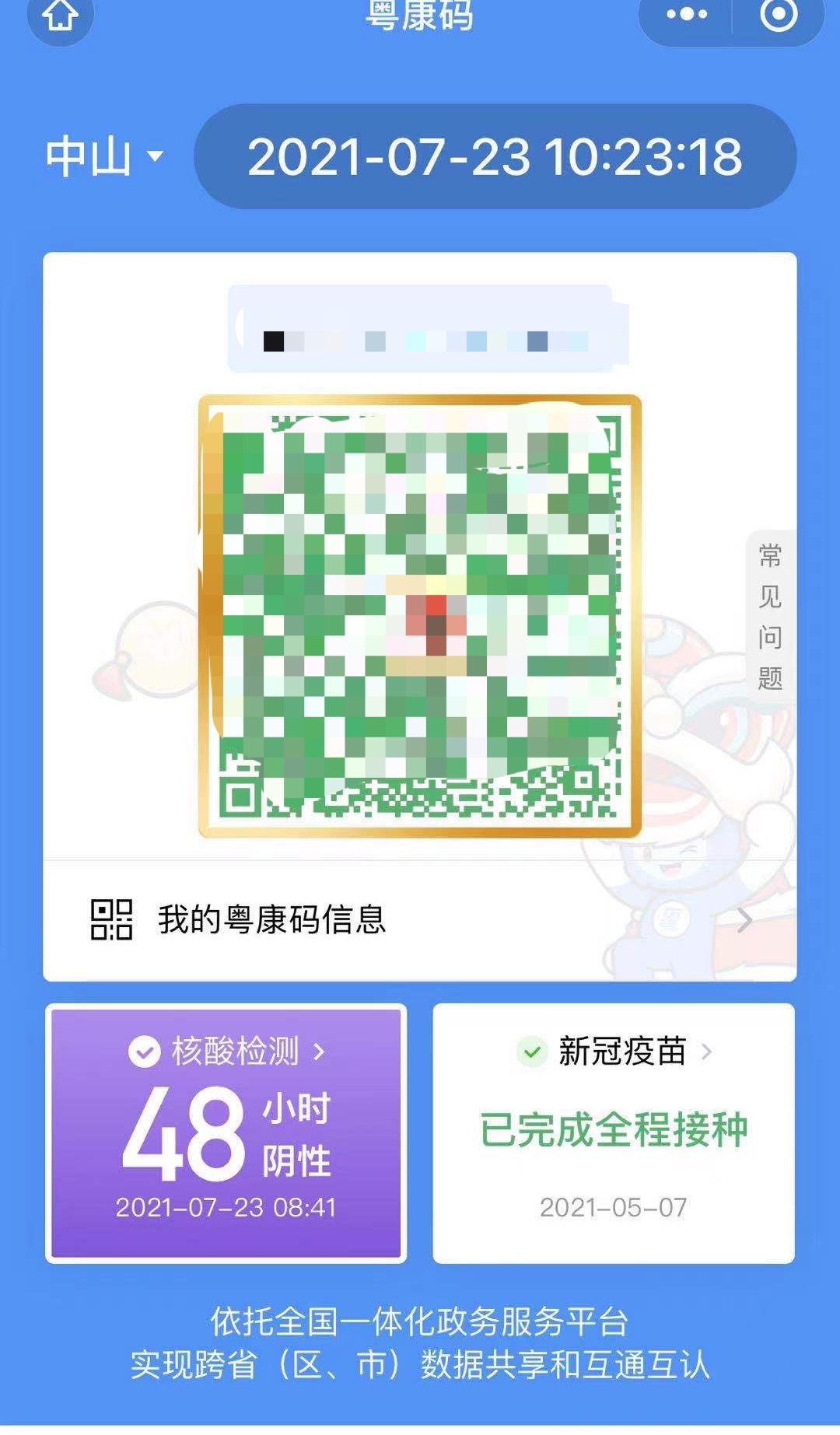Image resolution: width=840 pixels, height=1435 pixels.
Task: Go to the mini program home
Action: coord(60,16)
